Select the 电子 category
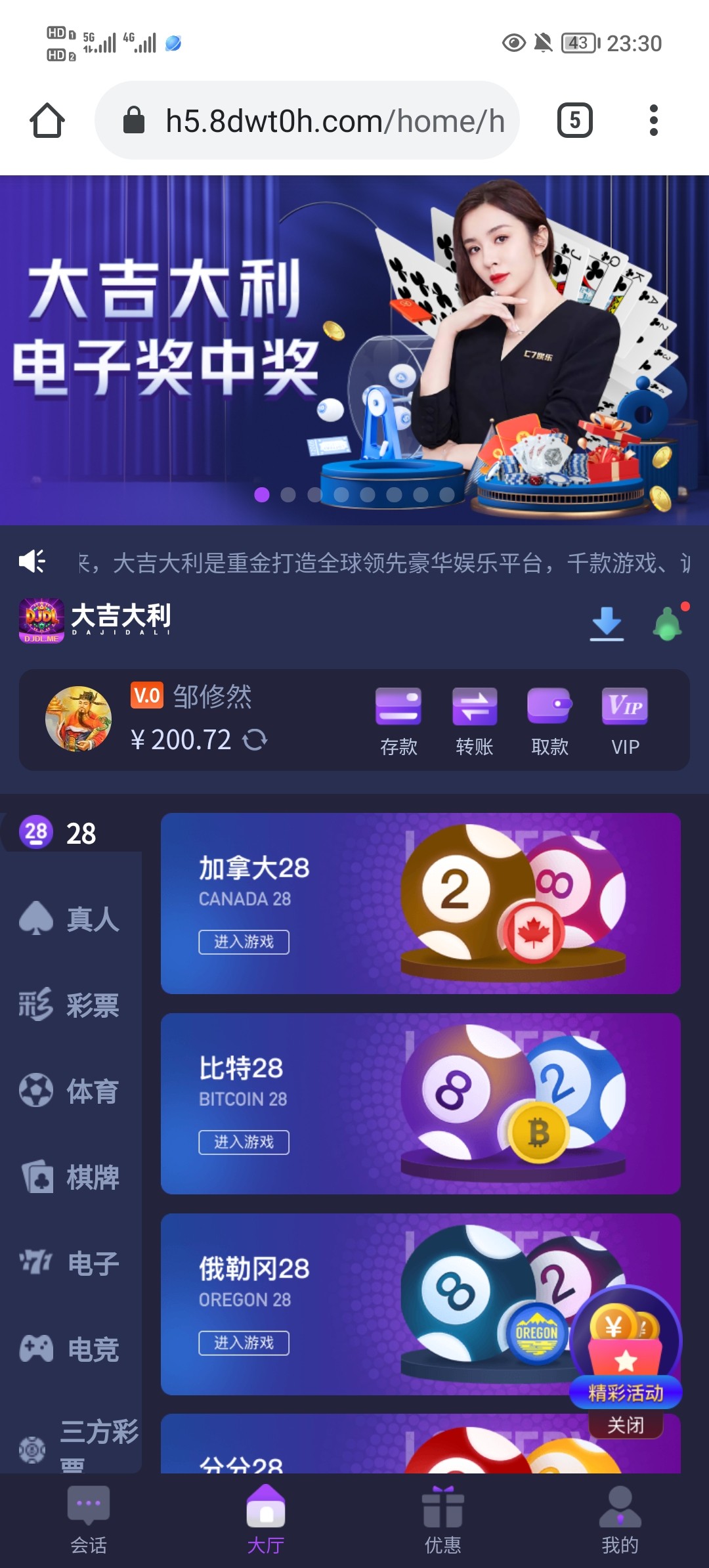Screen dimensions: 709x1568 70,1263
